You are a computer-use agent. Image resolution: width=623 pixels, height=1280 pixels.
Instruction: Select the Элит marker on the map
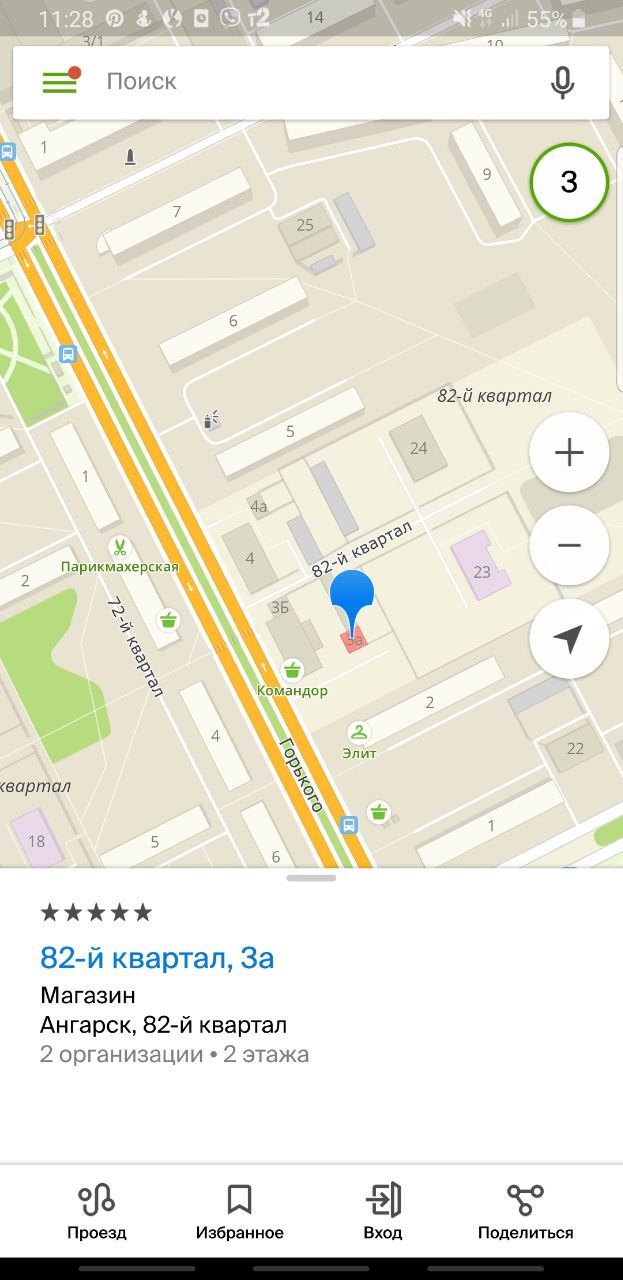point(359,733)
